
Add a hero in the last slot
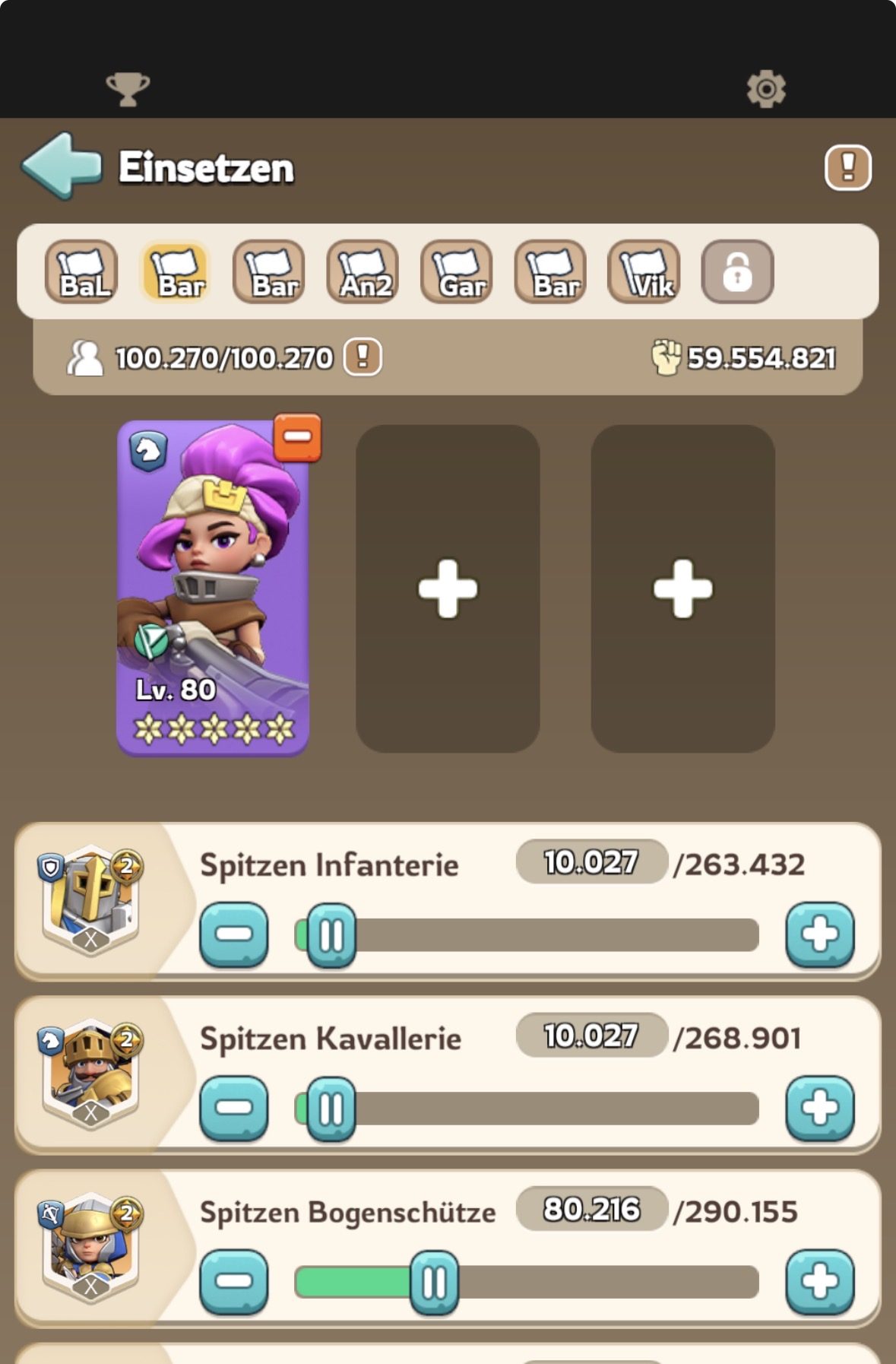pyautogui.click(x=682, y=588)
